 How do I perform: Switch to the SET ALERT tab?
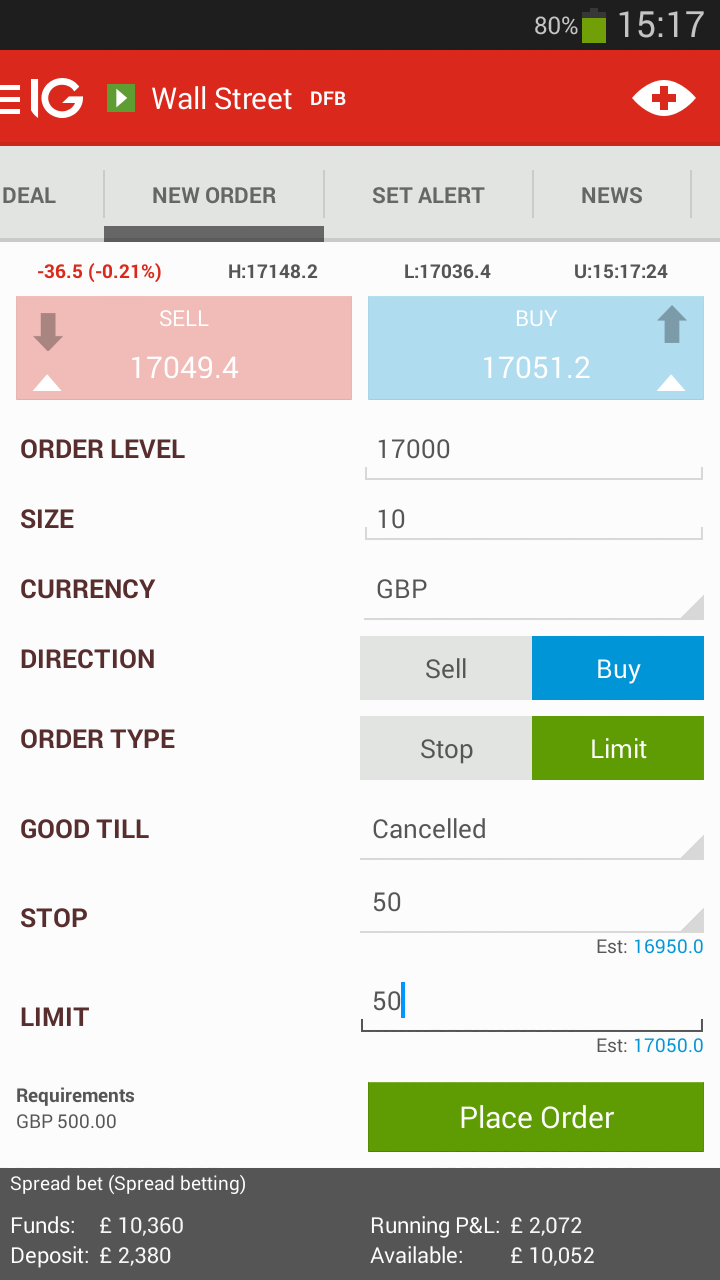[428, 195]
